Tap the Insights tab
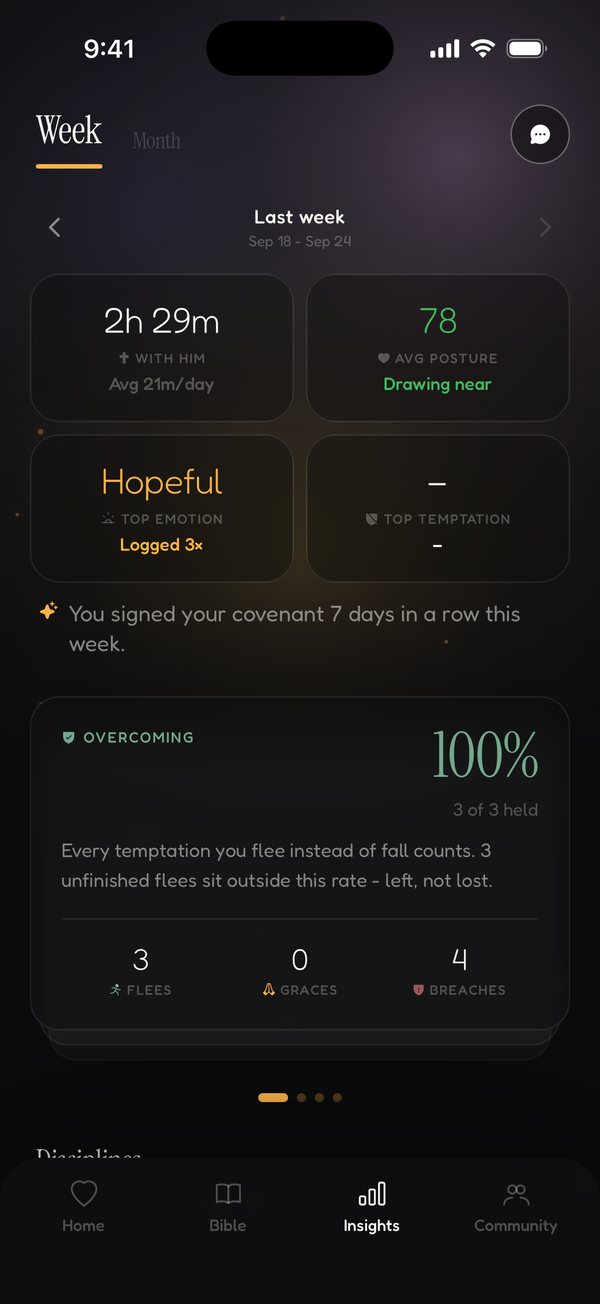The height and width of the screenshot is (1304, 600). [372, 1207]
